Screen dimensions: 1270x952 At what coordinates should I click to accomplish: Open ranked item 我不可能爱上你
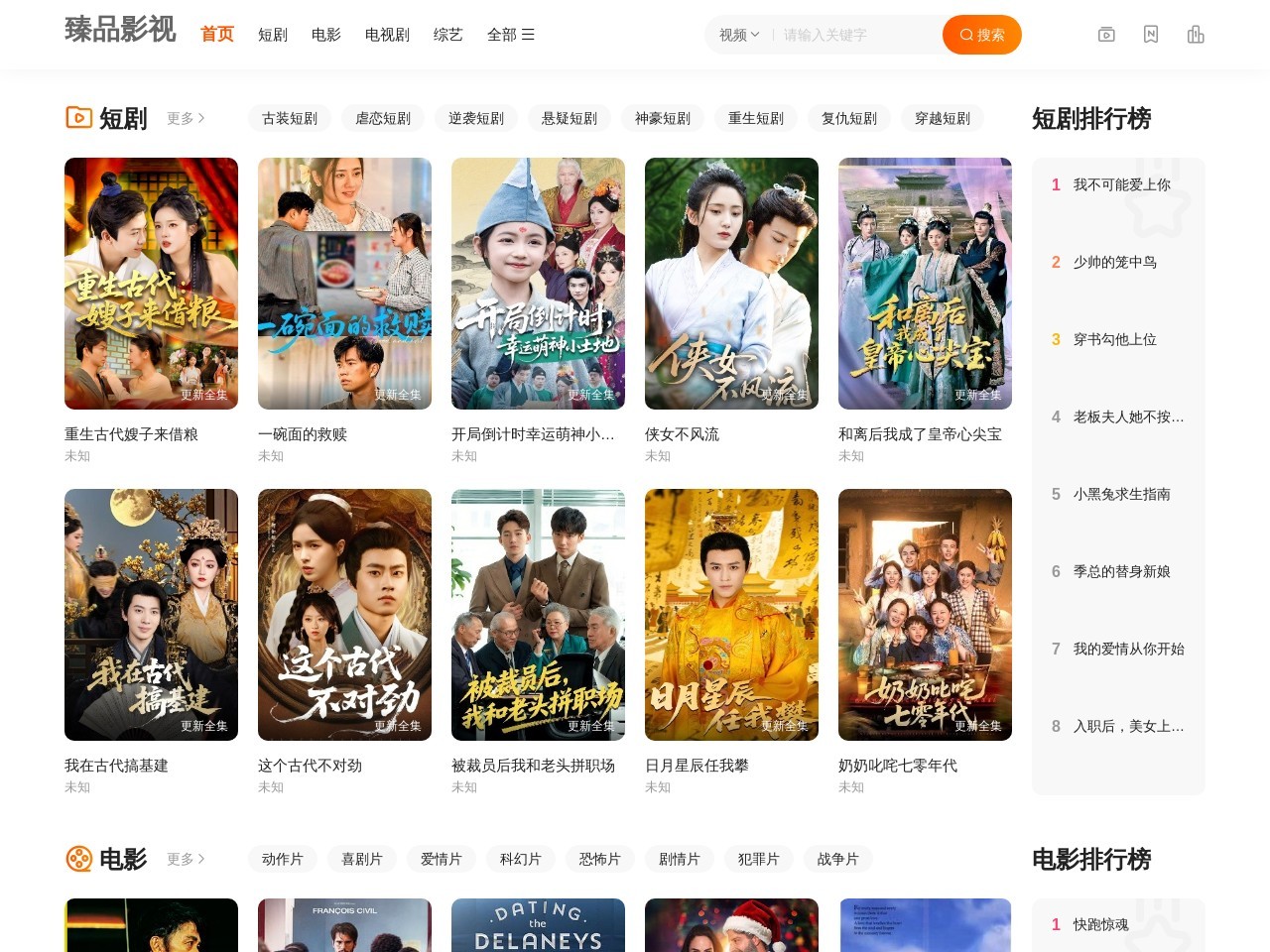click(1121, 184)
